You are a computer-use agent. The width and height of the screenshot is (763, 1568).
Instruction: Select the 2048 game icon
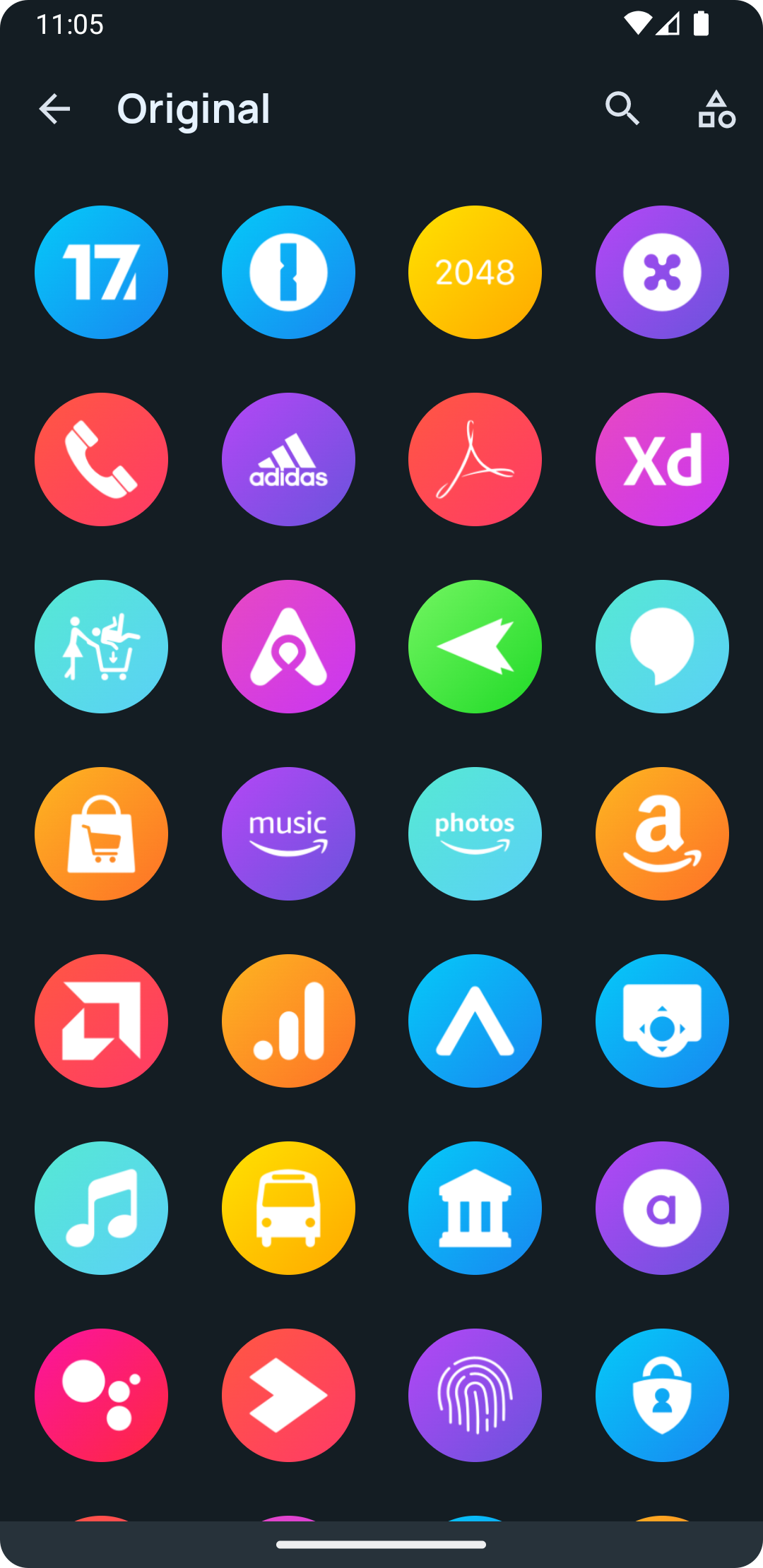pos(475,272)
